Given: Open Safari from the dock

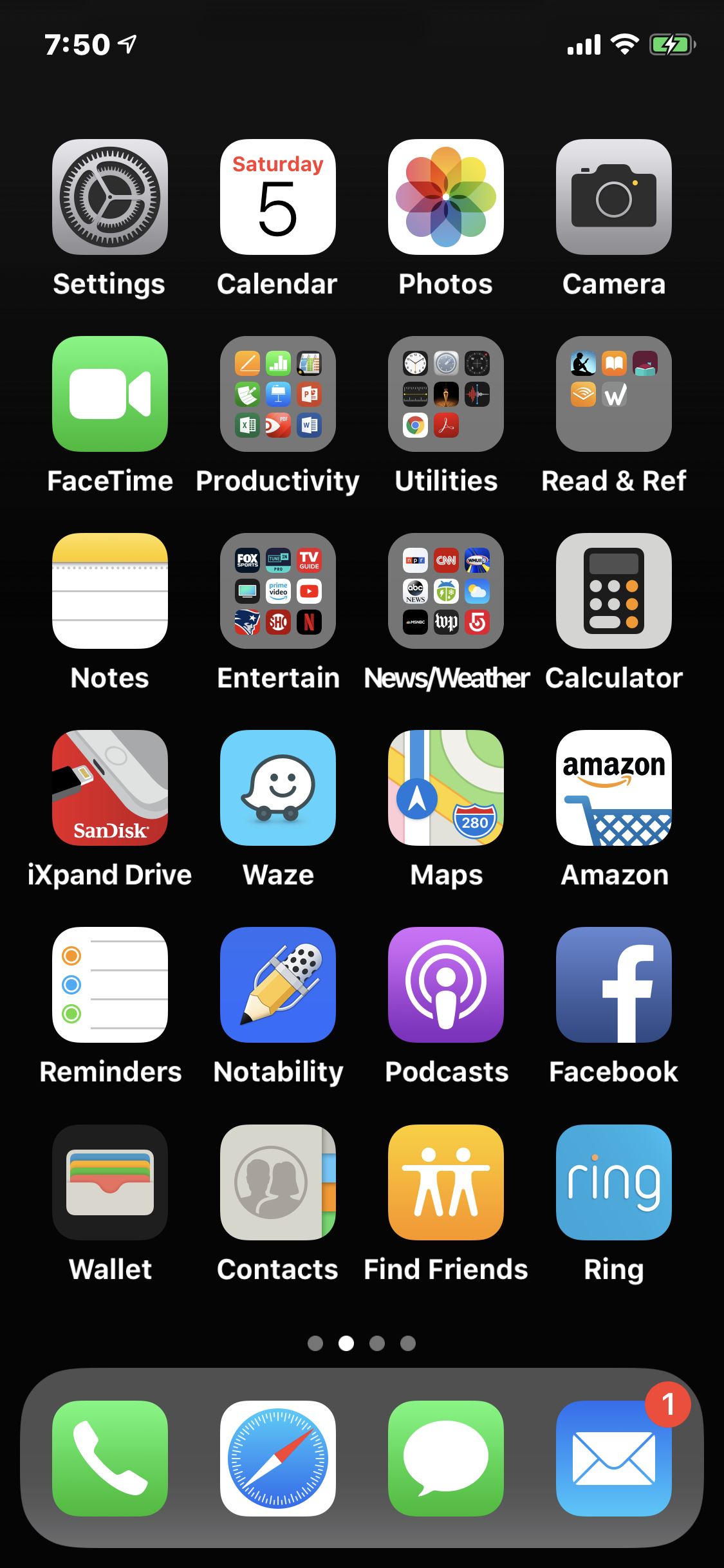Looking at the screenshot, I should [278, 1459].
